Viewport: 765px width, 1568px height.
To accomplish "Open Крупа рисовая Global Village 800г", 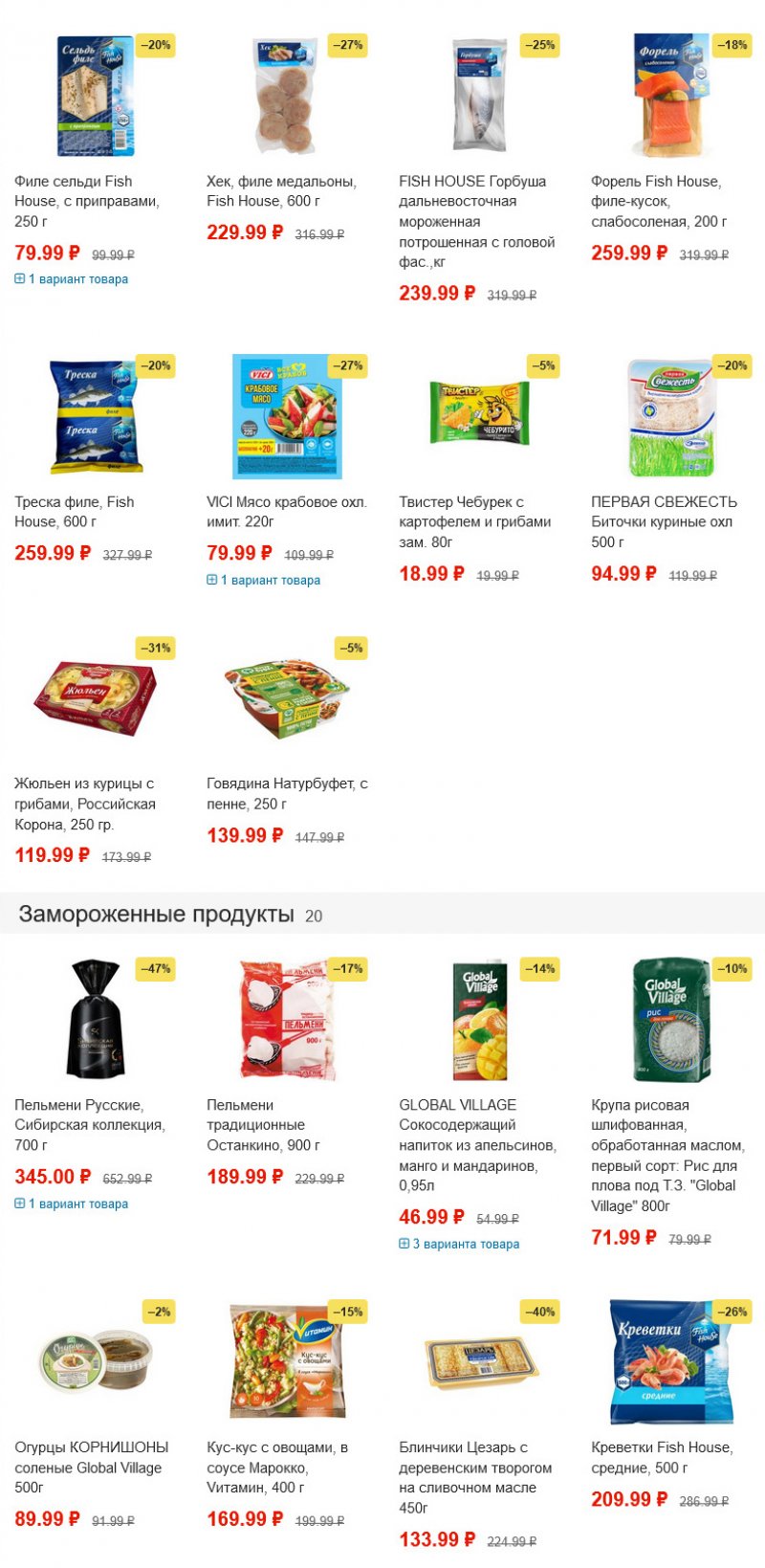I will [667, 1155].
